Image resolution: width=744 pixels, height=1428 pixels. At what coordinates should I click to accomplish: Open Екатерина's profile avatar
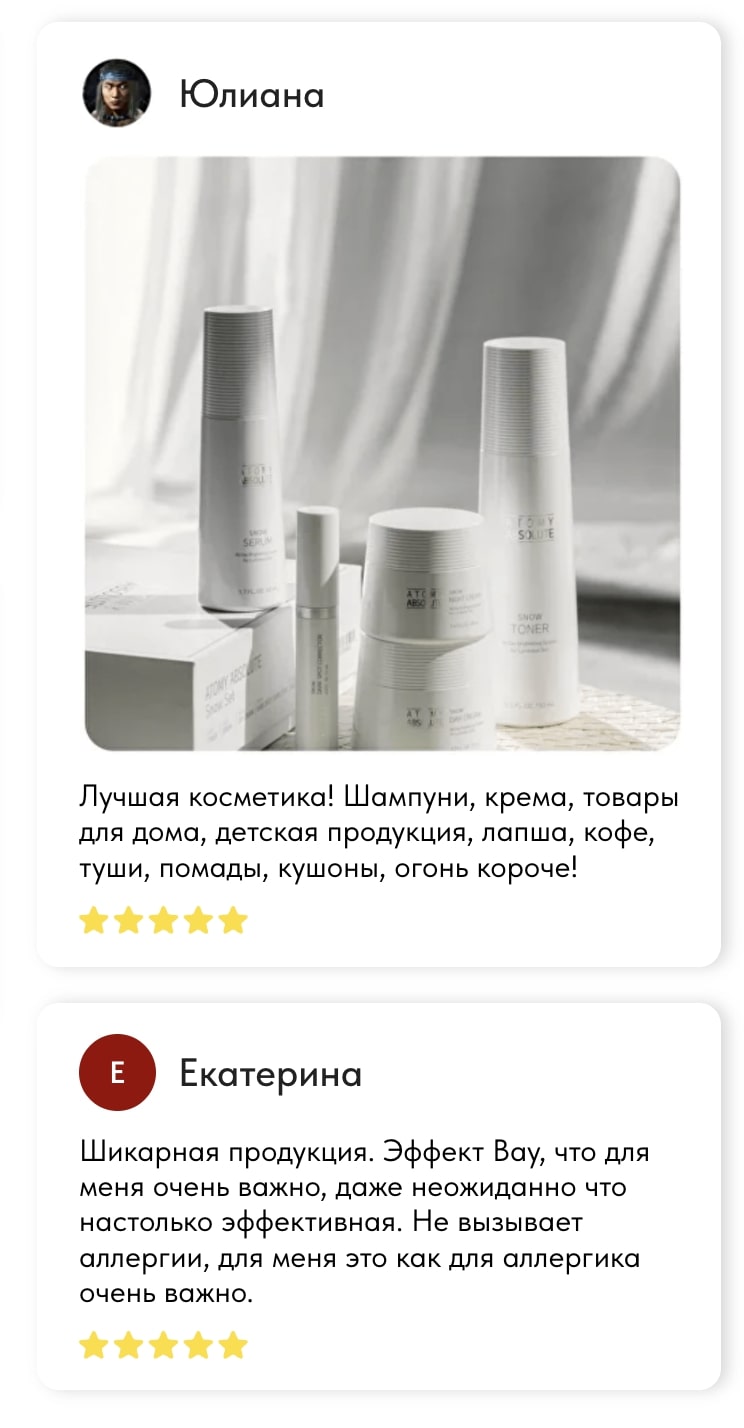(117, 1073)
